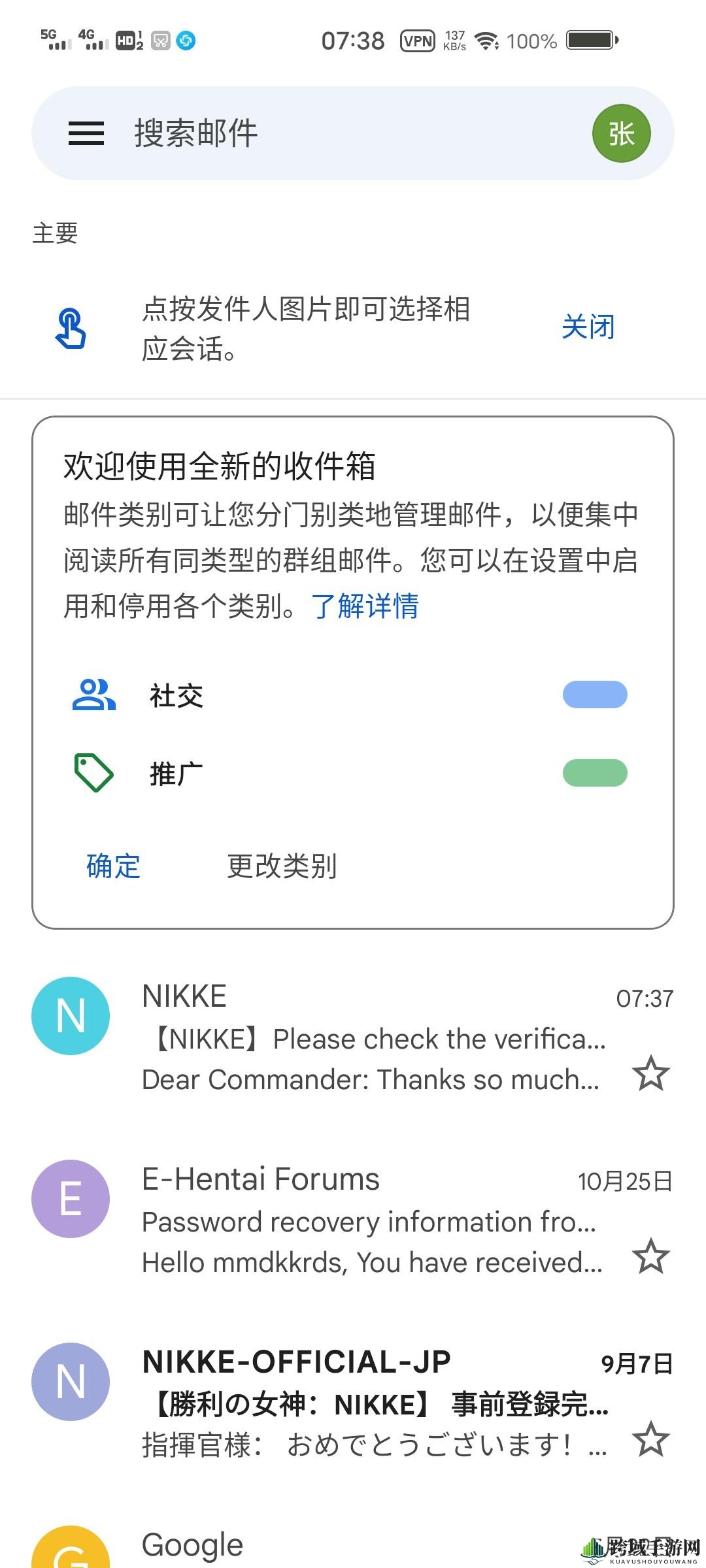Star the E-Hentai Forums email
Screen dimensions: 706x1568
click(651, 1256)
